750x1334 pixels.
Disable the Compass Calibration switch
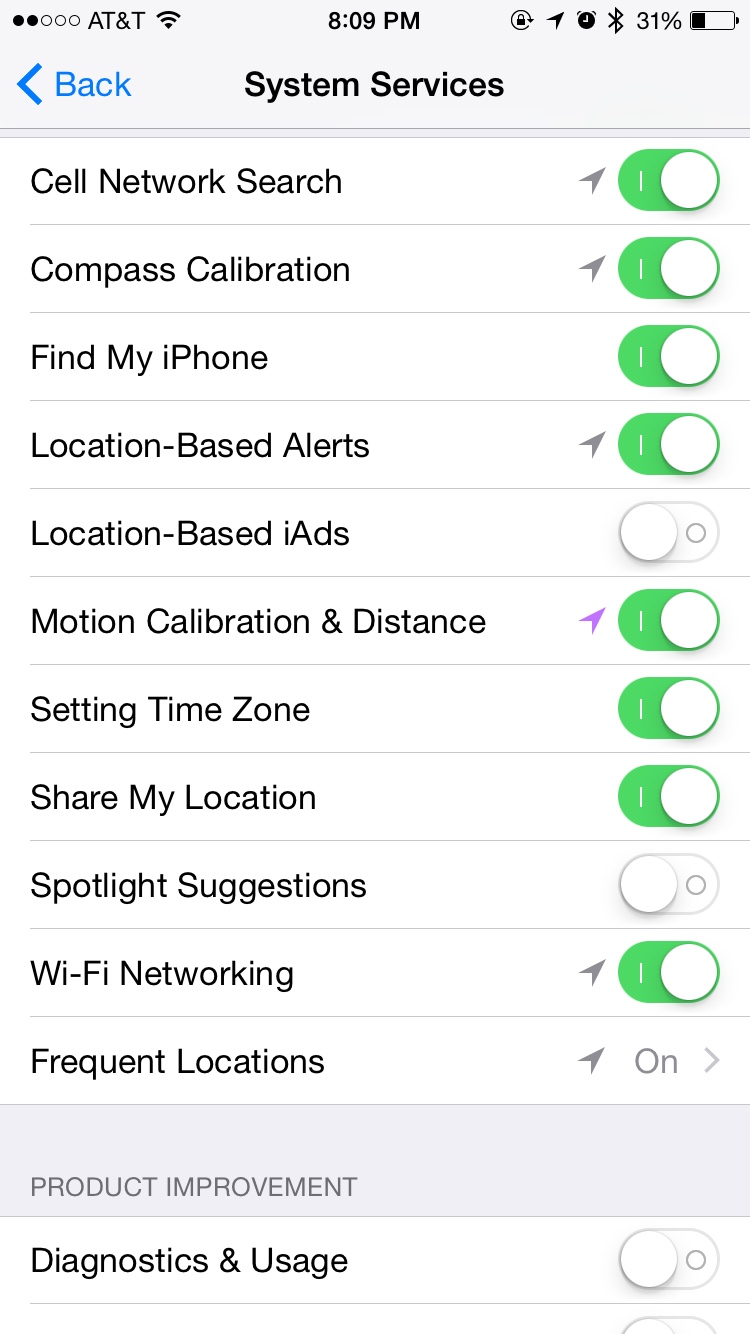(668, 269)
